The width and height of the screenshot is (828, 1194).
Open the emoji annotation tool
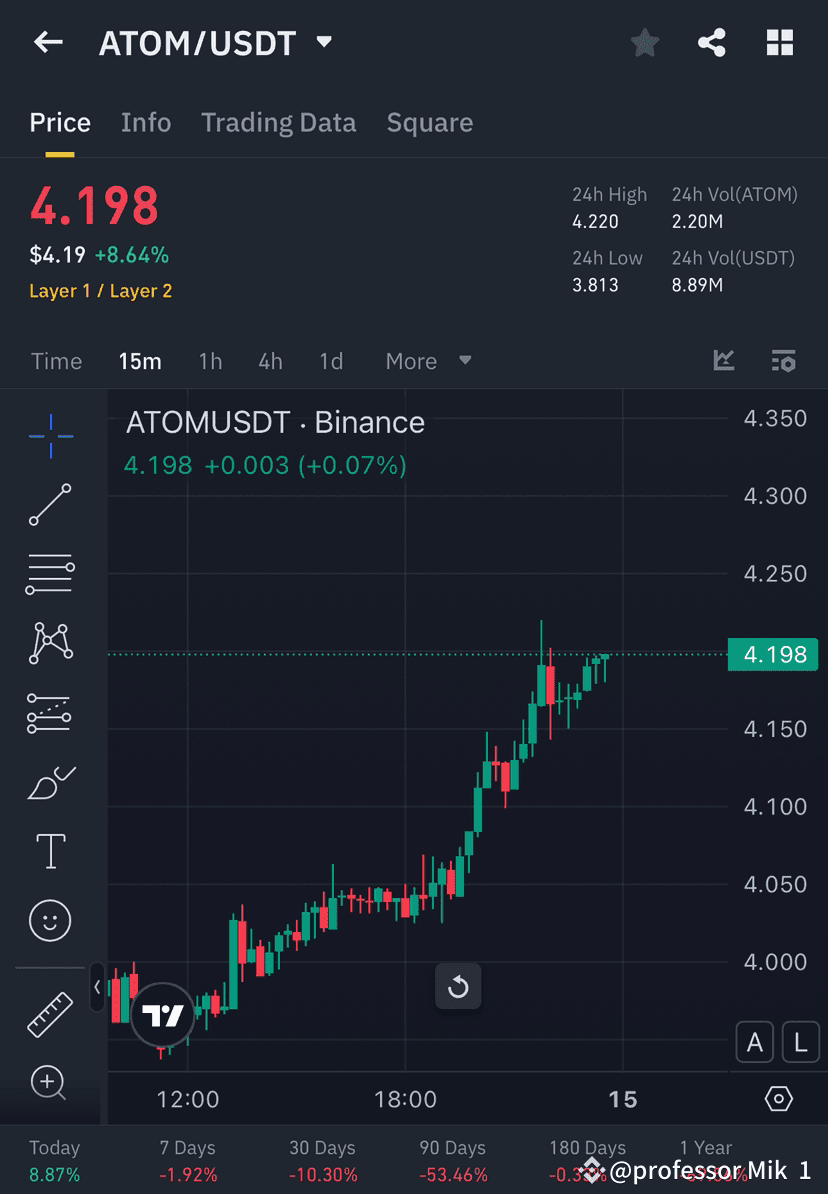point(50,920)
